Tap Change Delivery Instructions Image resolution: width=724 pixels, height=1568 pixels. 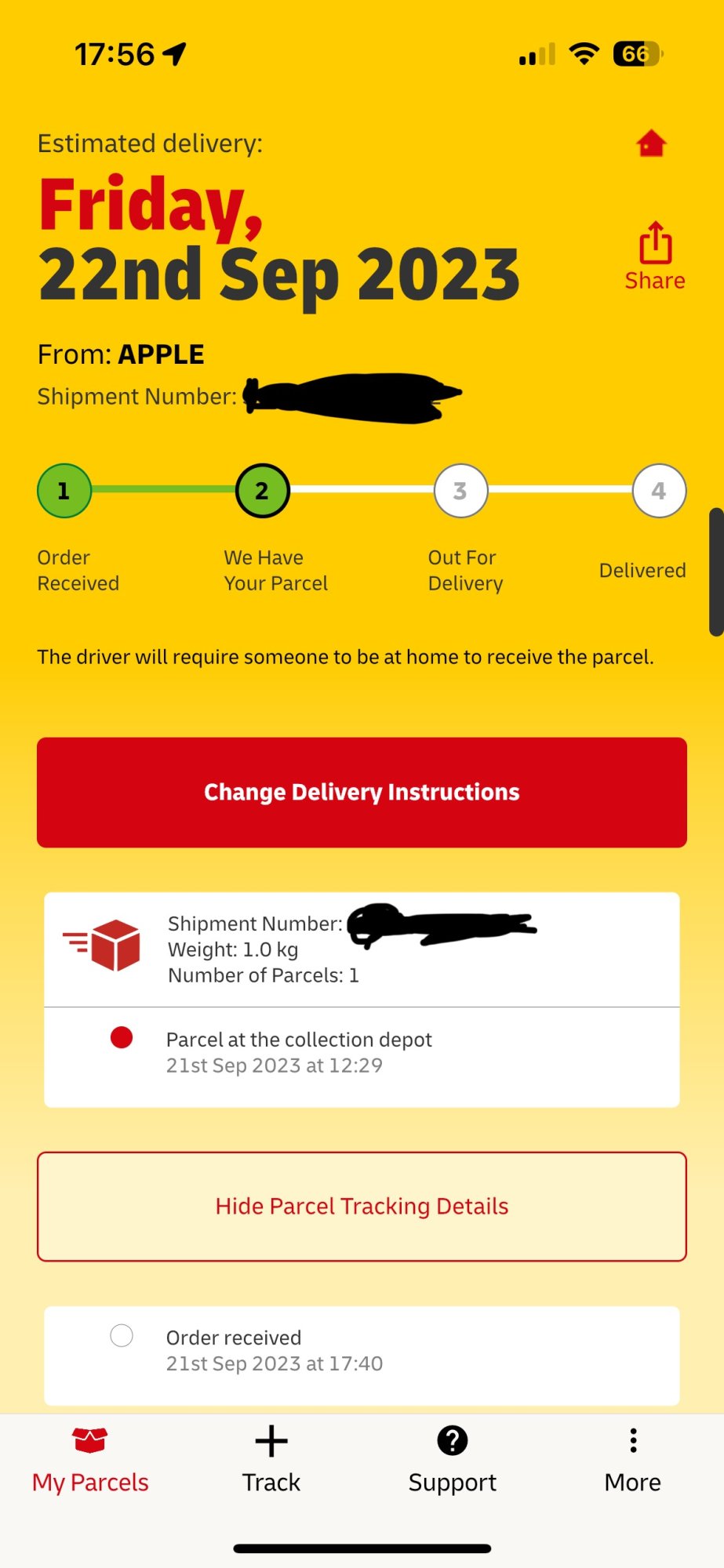click(x=362, y=792)
